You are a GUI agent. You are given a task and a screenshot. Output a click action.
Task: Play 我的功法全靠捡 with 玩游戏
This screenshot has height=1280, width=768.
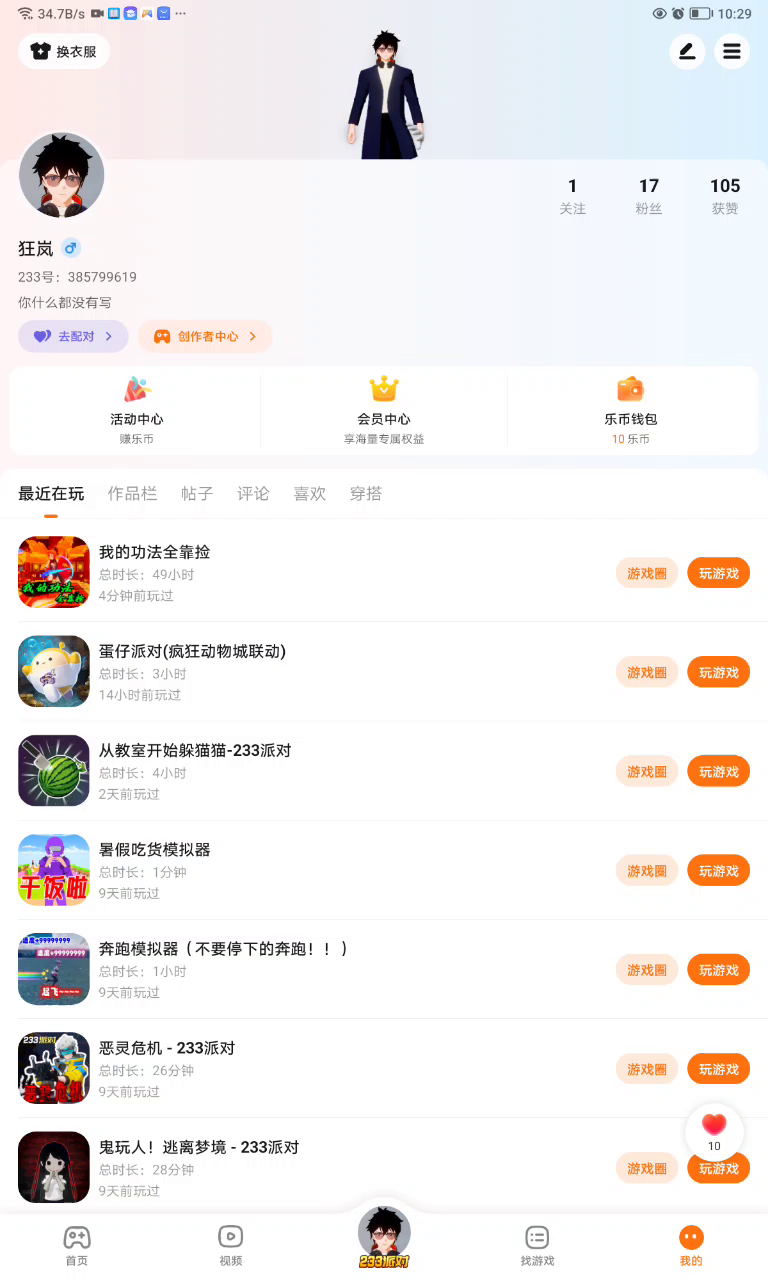[718, 573]
